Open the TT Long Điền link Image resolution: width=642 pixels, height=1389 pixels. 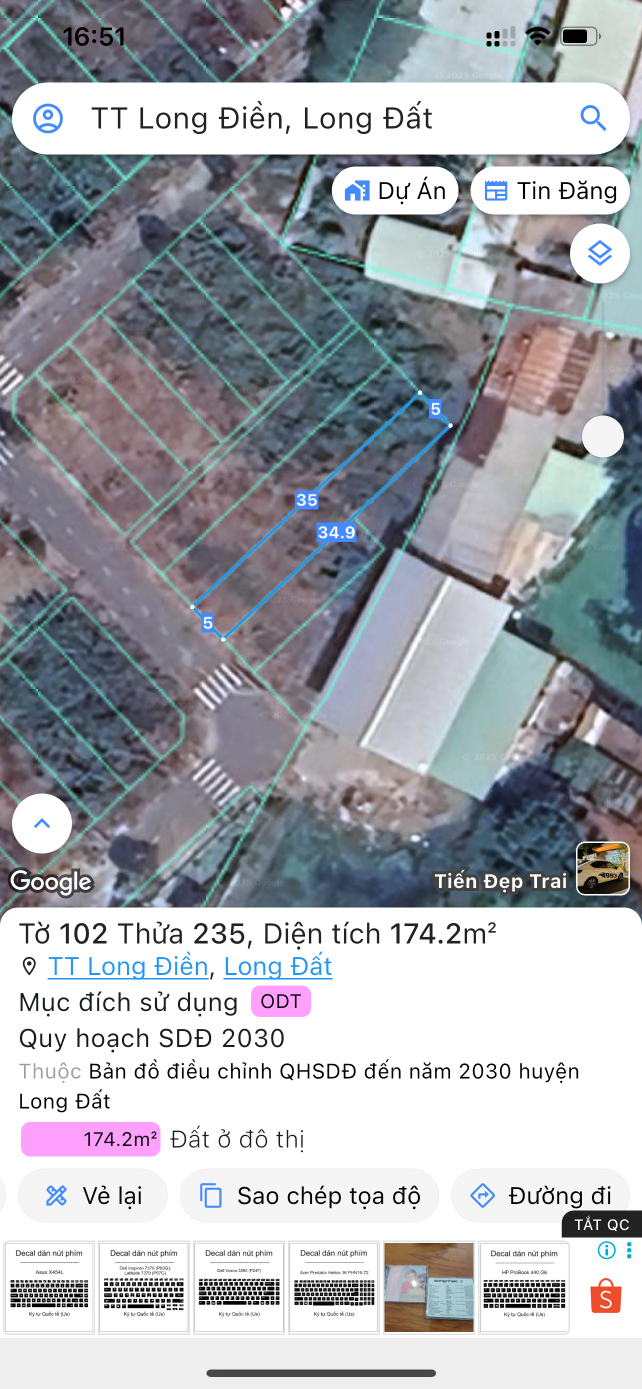click(128, 967)
